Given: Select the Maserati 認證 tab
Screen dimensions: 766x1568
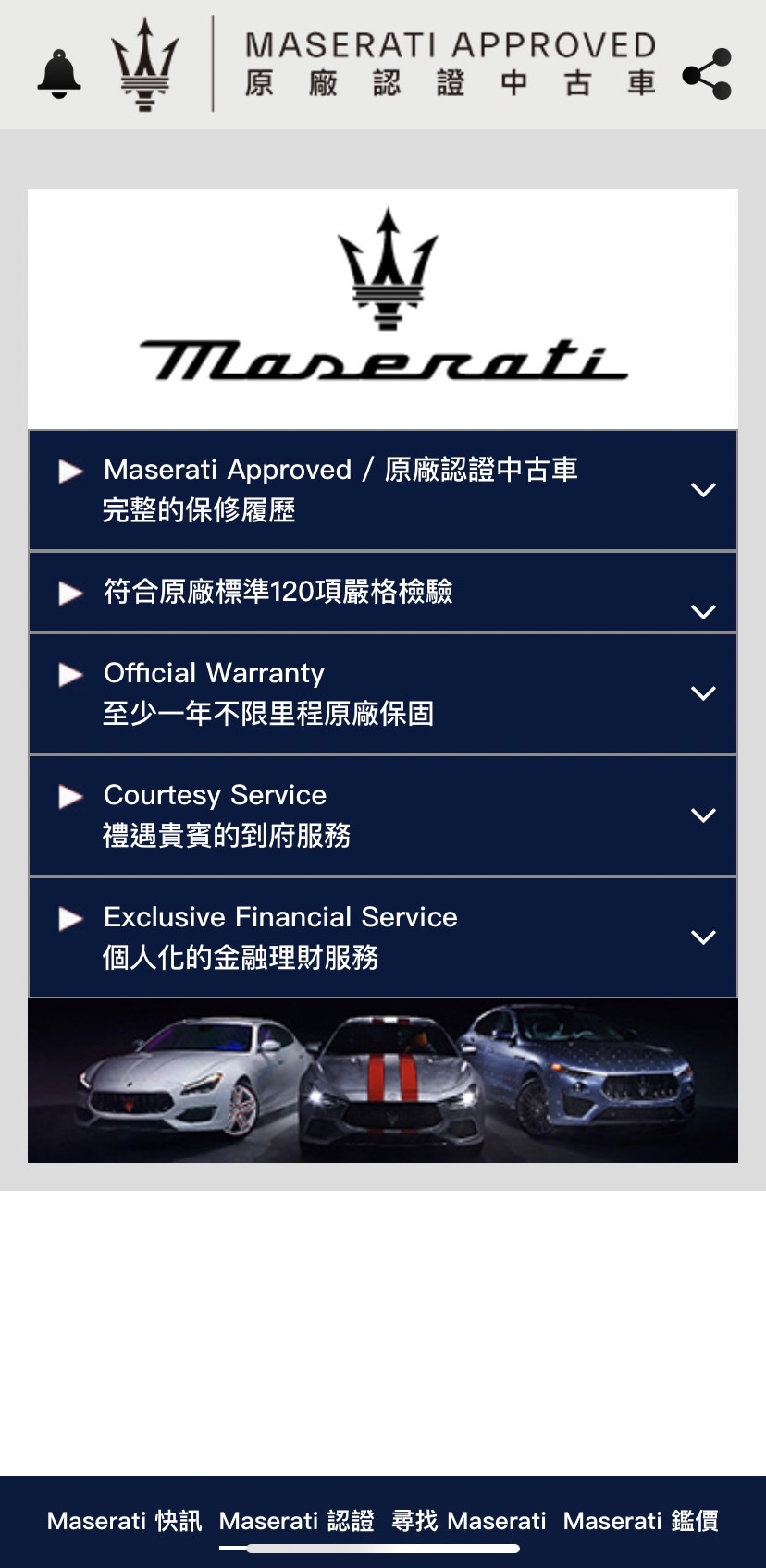Looking at the screenshot, I should (296, 1521).
